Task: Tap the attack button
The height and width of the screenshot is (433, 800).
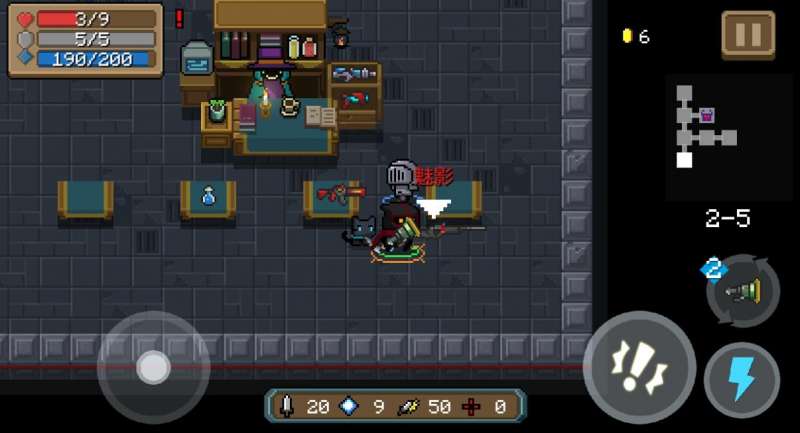Action: [639, 367]
